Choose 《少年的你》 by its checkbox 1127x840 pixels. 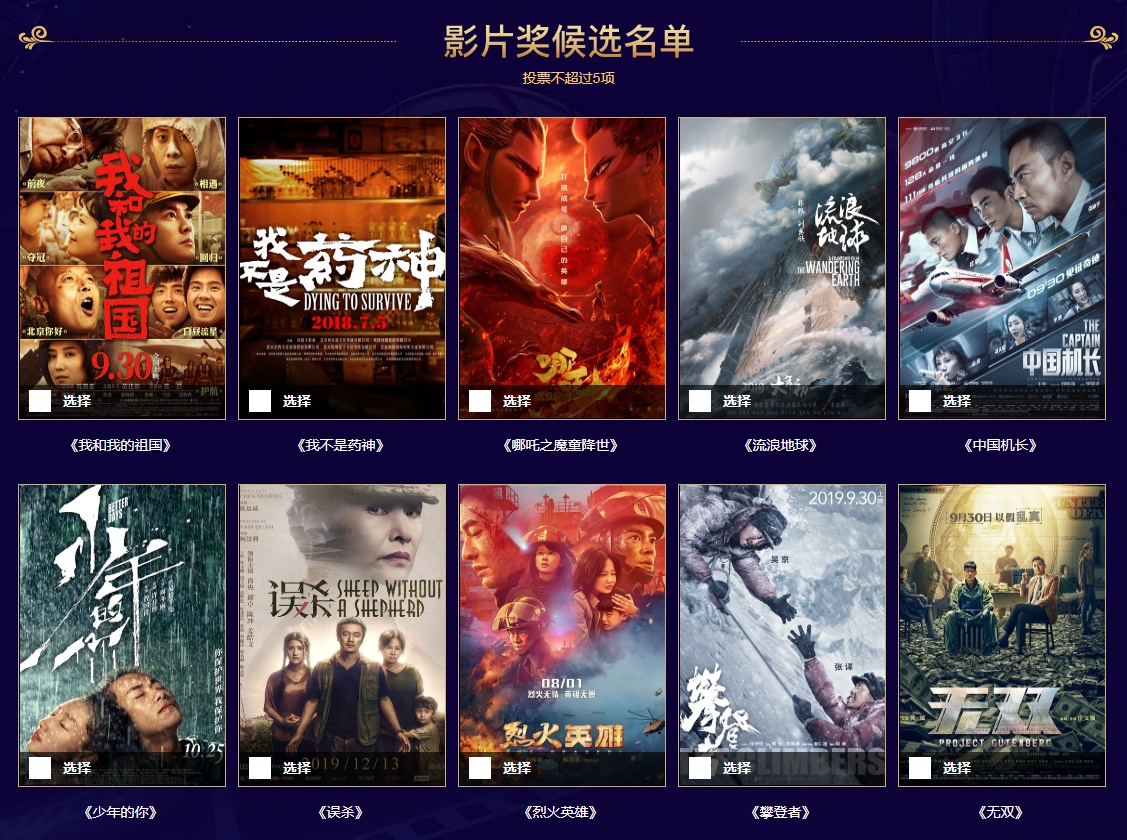[40, 768]
